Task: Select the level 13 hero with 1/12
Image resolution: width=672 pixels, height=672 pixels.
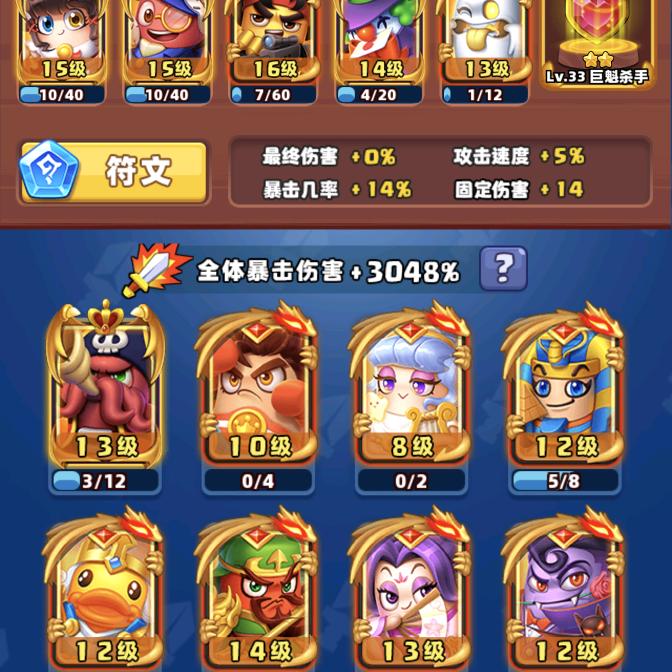Action: pos(486,45)
